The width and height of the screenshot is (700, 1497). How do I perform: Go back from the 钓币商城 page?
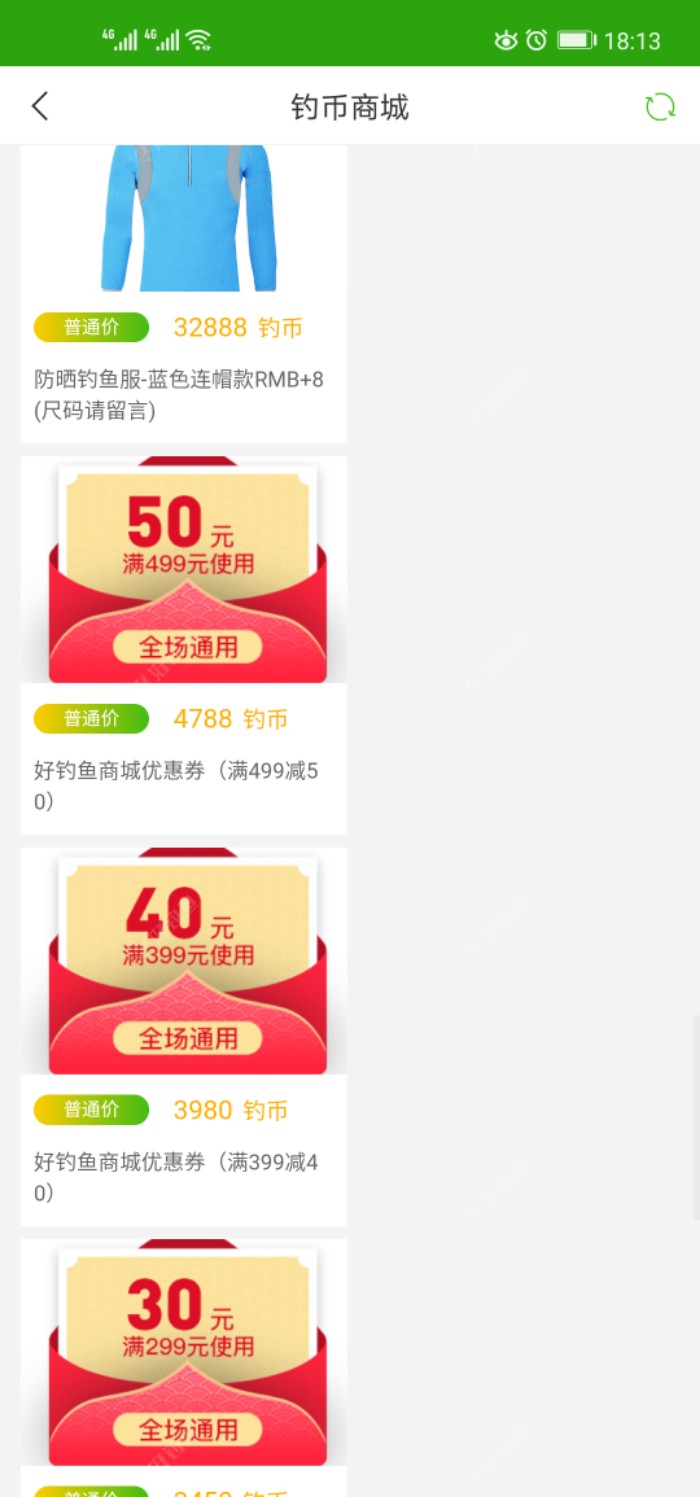[40, 106]
